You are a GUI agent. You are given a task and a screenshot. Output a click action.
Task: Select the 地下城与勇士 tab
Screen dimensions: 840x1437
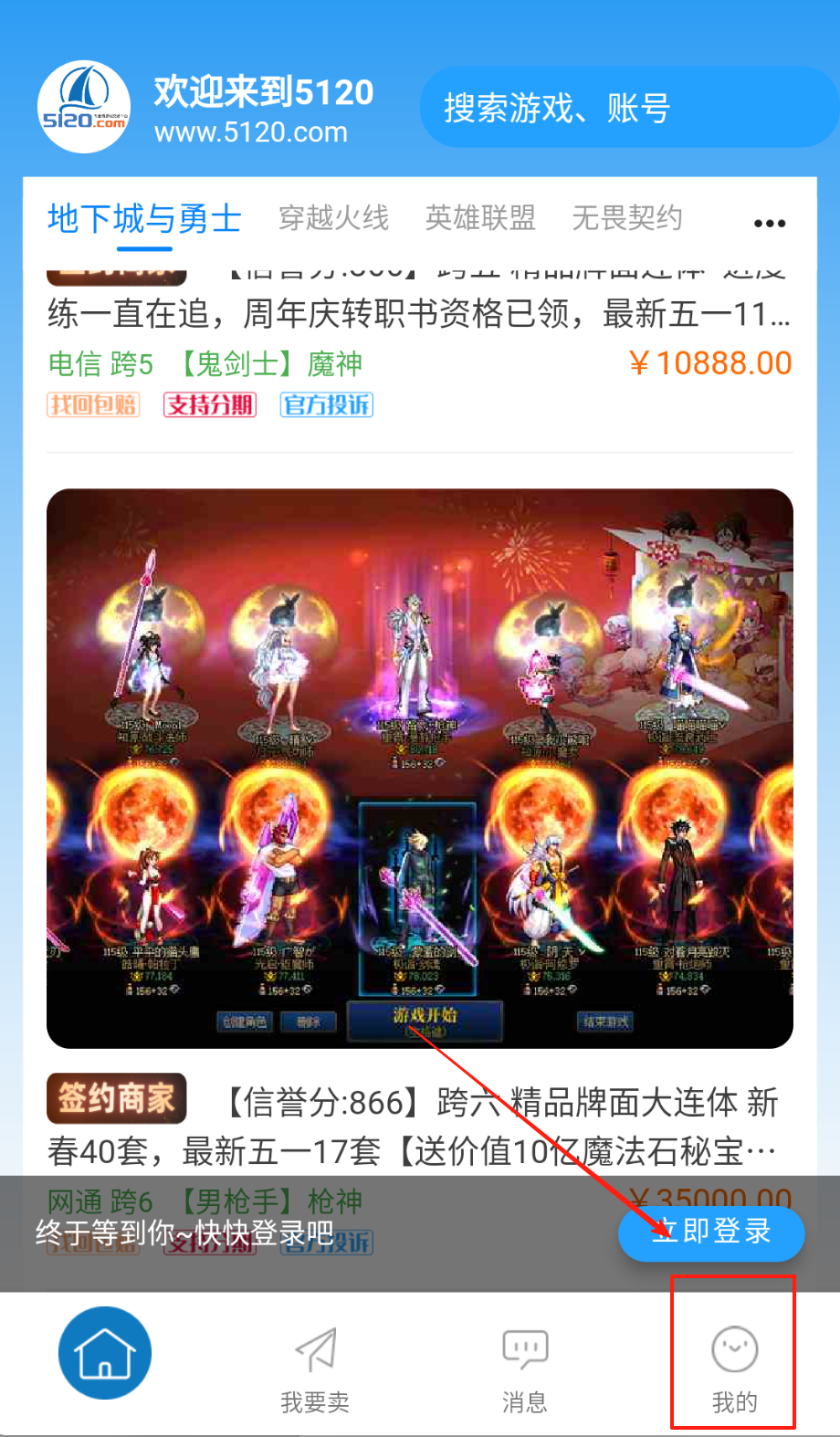click(x=144, y=219)
